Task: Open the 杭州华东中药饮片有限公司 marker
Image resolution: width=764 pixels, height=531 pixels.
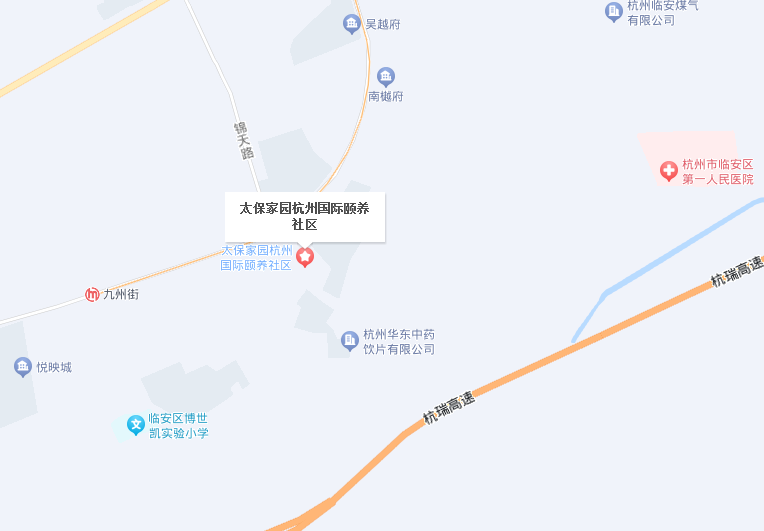Action: point(349,341)
